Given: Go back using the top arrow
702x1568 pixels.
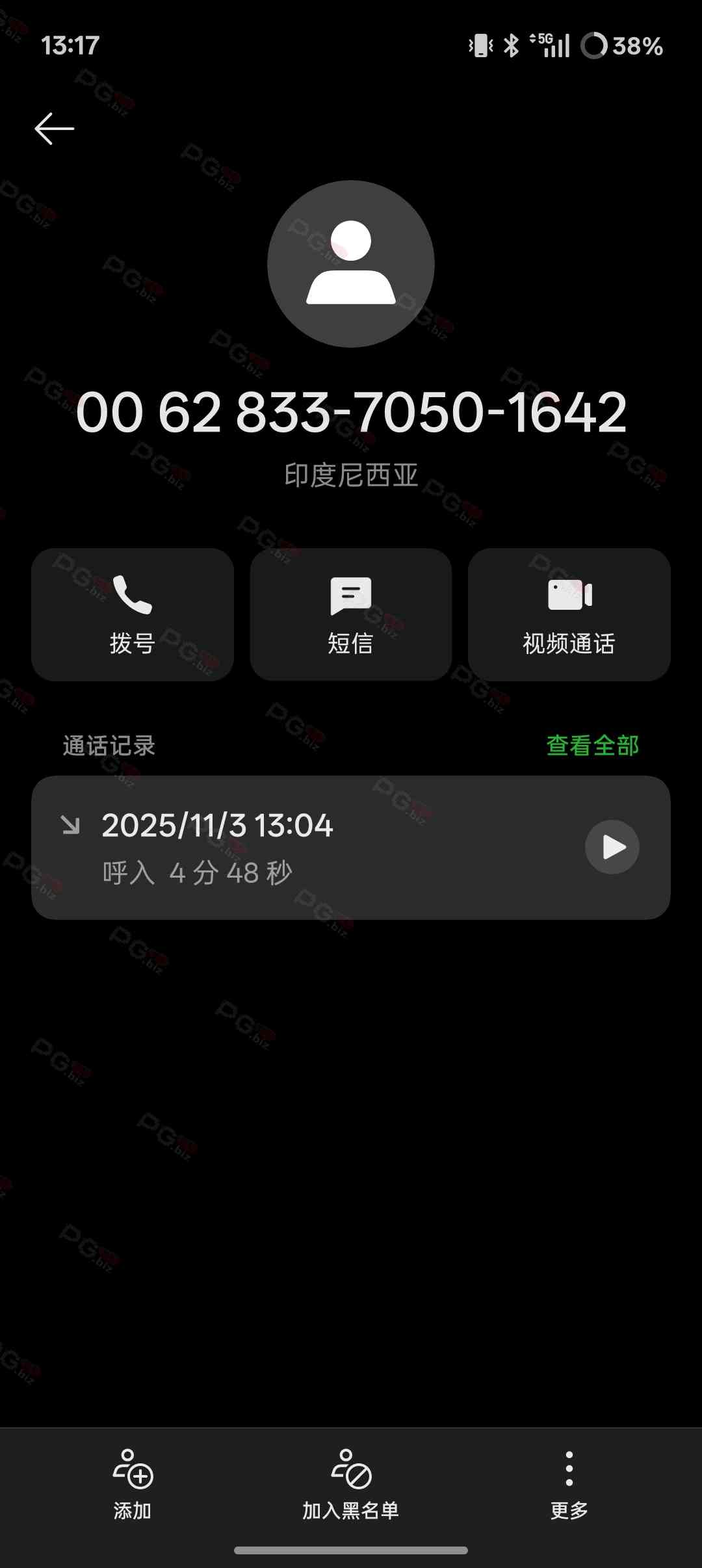Looking at the screenshot, I should coord(55,128).
